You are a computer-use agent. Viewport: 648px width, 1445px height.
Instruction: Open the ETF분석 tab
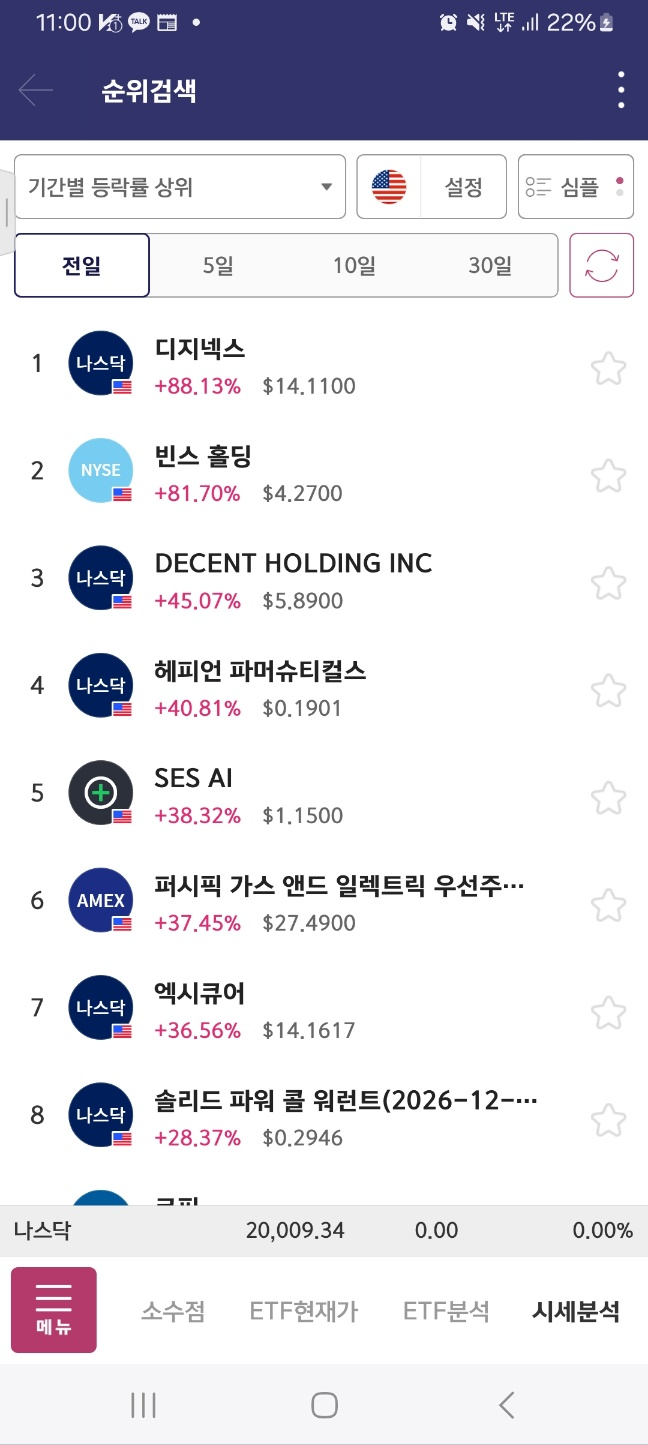point(446,1311)
